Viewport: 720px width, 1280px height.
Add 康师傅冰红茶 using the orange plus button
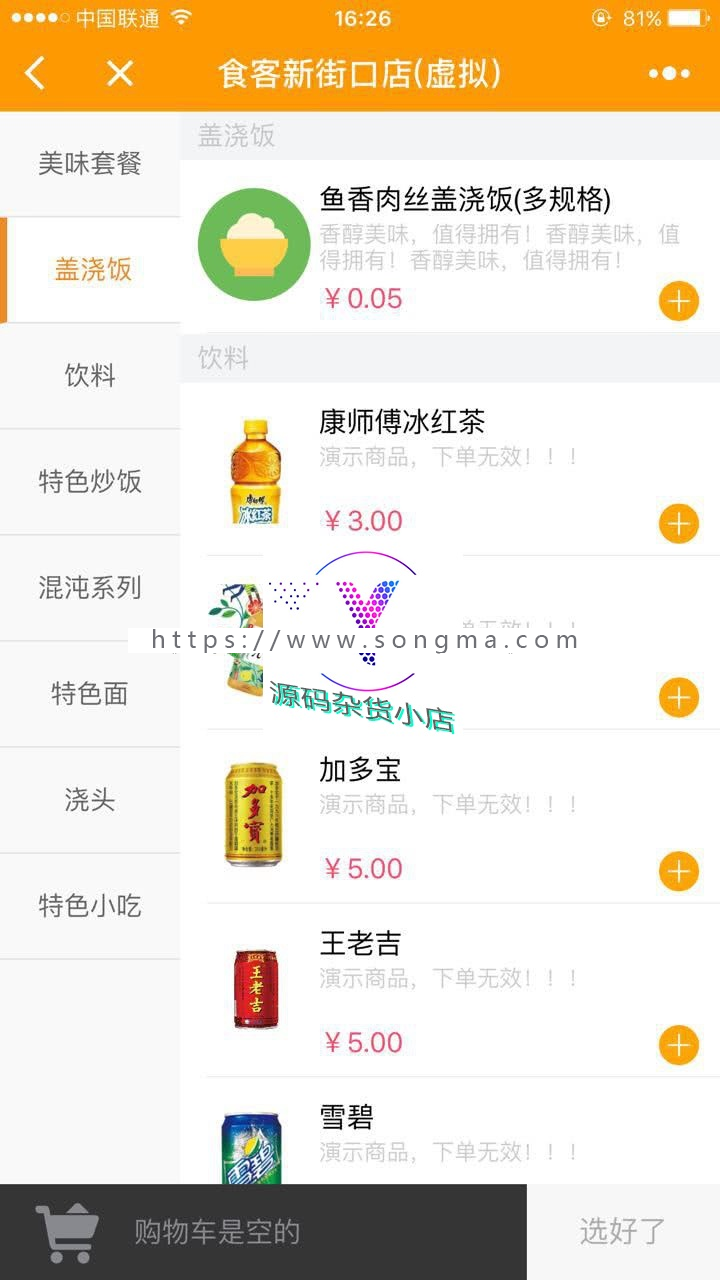coord(678,523)
